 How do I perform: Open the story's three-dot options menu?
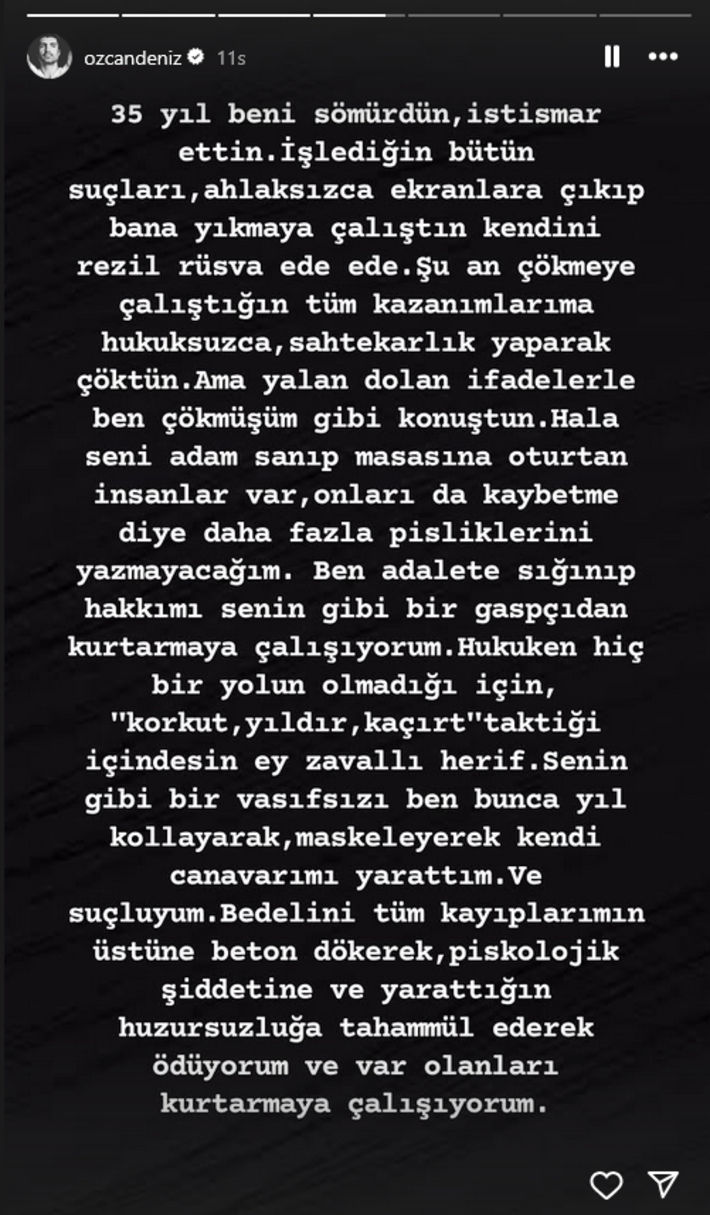pos(664,58)
